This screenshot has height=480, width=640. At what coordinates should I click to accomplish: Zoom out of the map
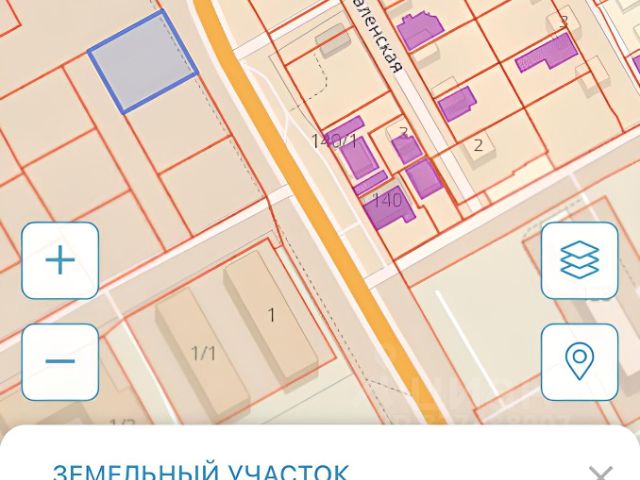60,361
